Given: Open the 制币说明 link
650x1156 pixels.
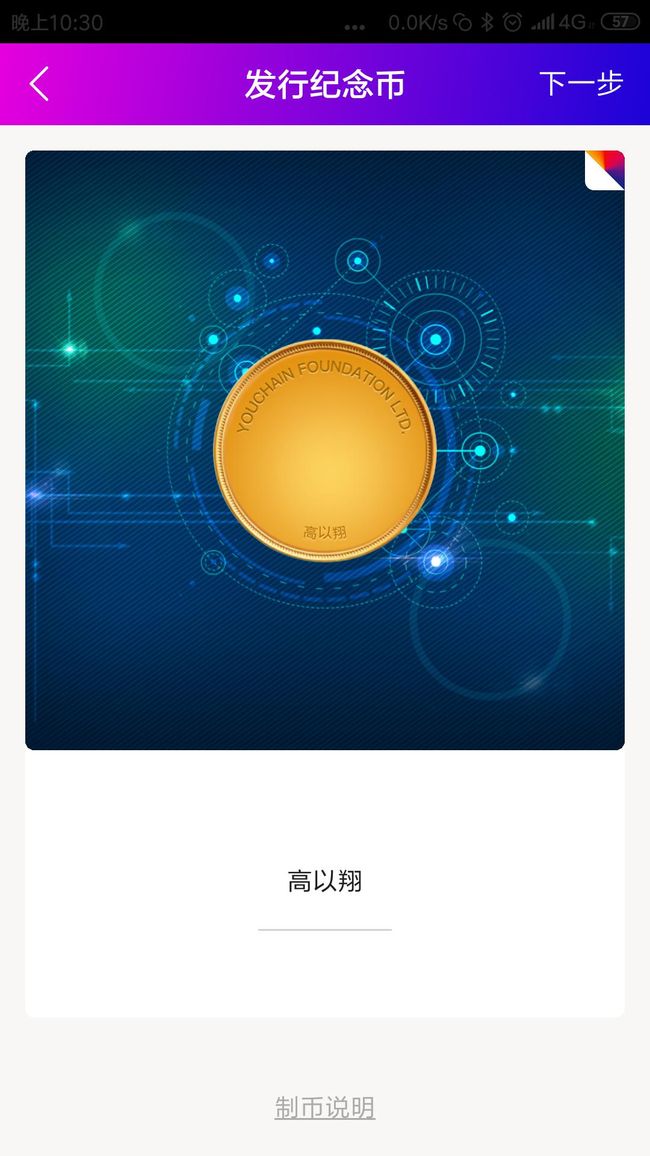Looking at the screenshot, I should pos(325,1107).
